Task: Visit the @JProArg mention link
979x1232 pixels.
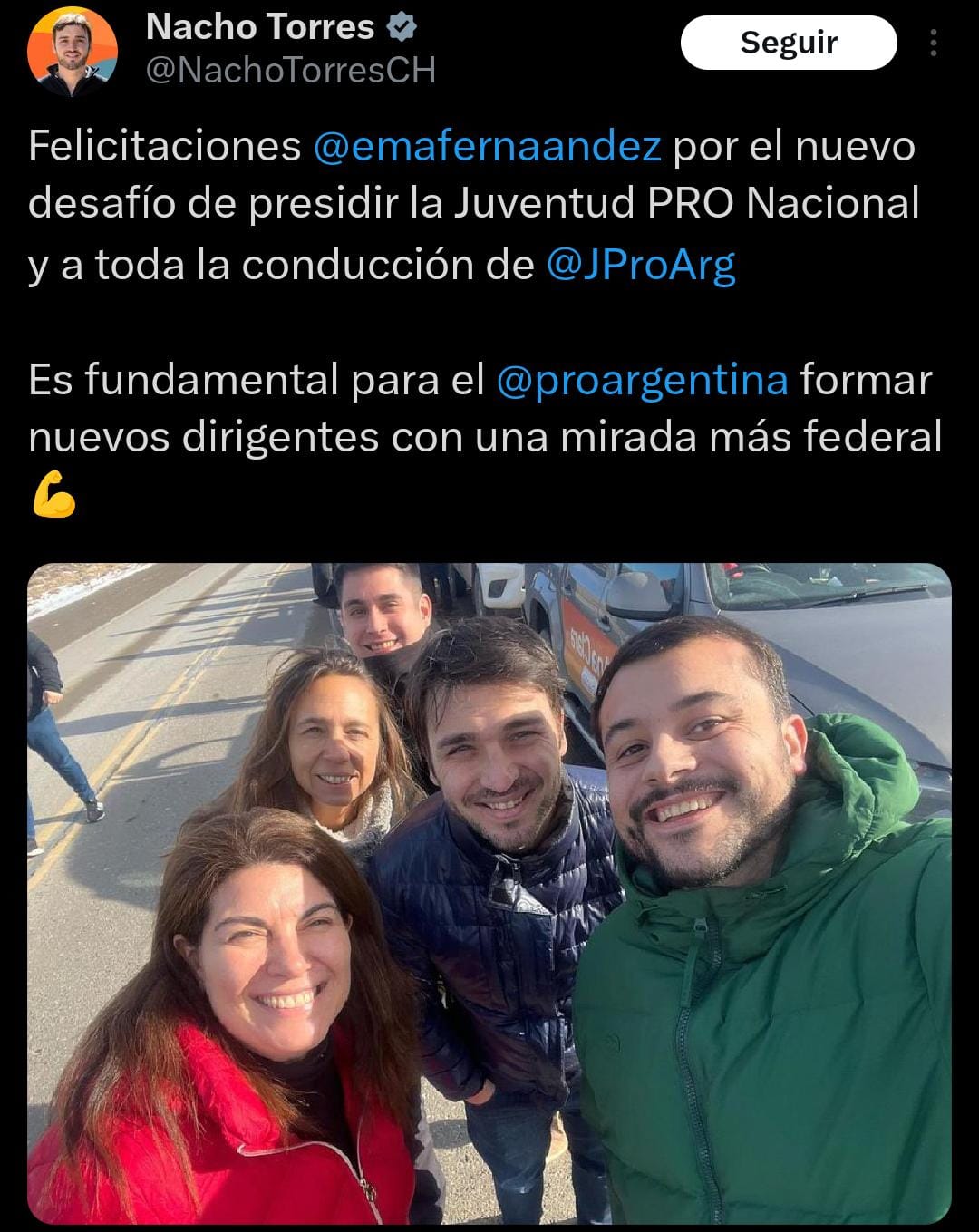Action: [x=641, y=264]
